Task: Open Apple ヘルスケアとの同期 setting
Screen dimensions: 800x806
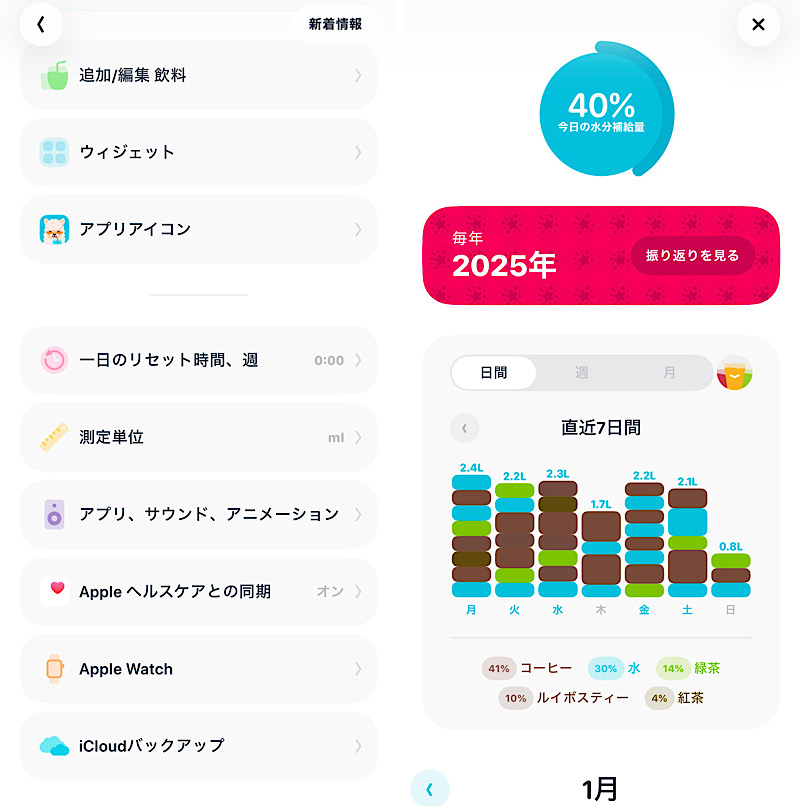Action: (199, 591)
